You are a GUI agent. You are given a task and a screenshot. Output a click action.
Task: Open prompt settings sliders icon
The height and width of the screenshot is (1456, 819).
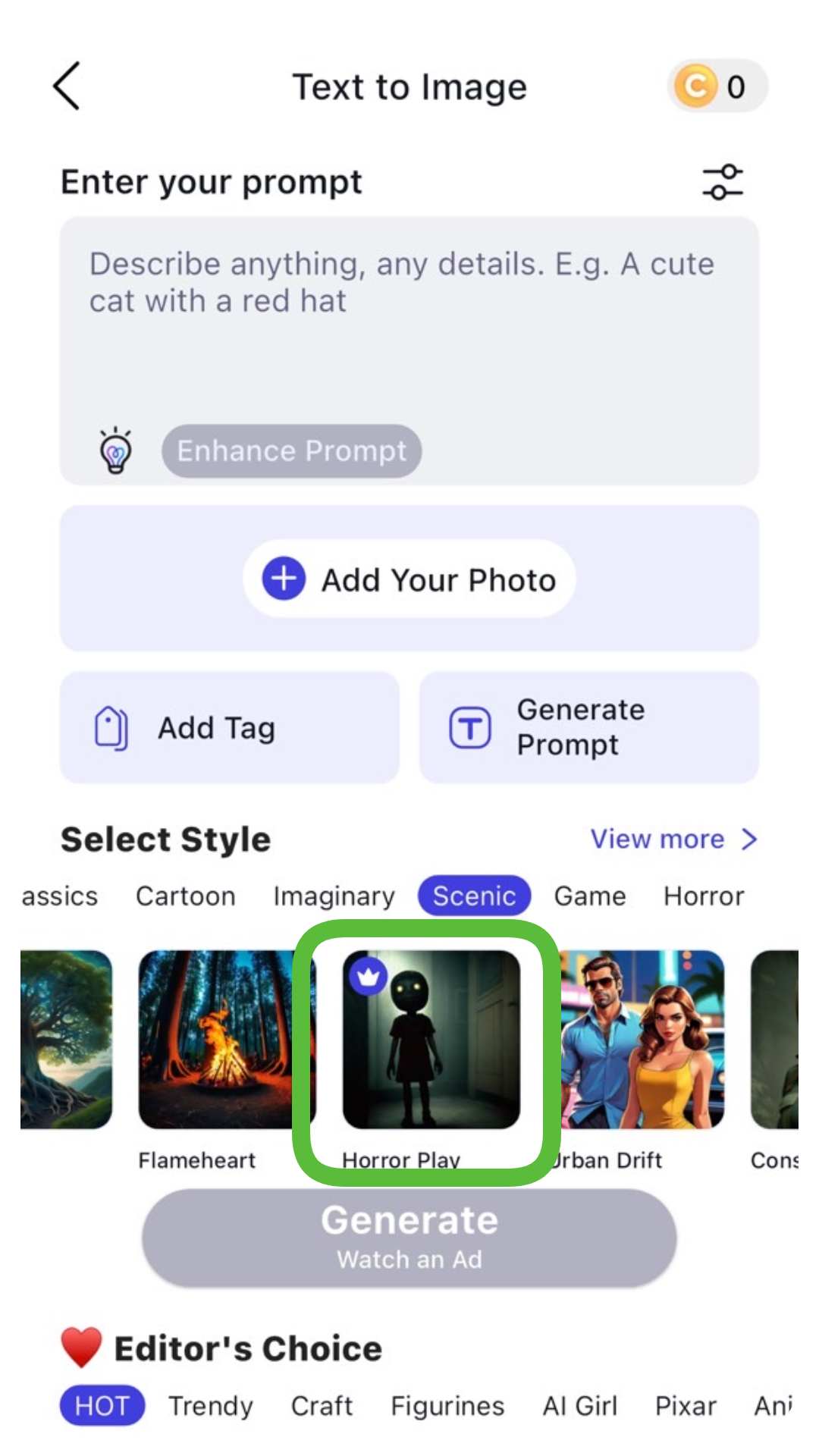pyautogui.click(x=722, y=182)
